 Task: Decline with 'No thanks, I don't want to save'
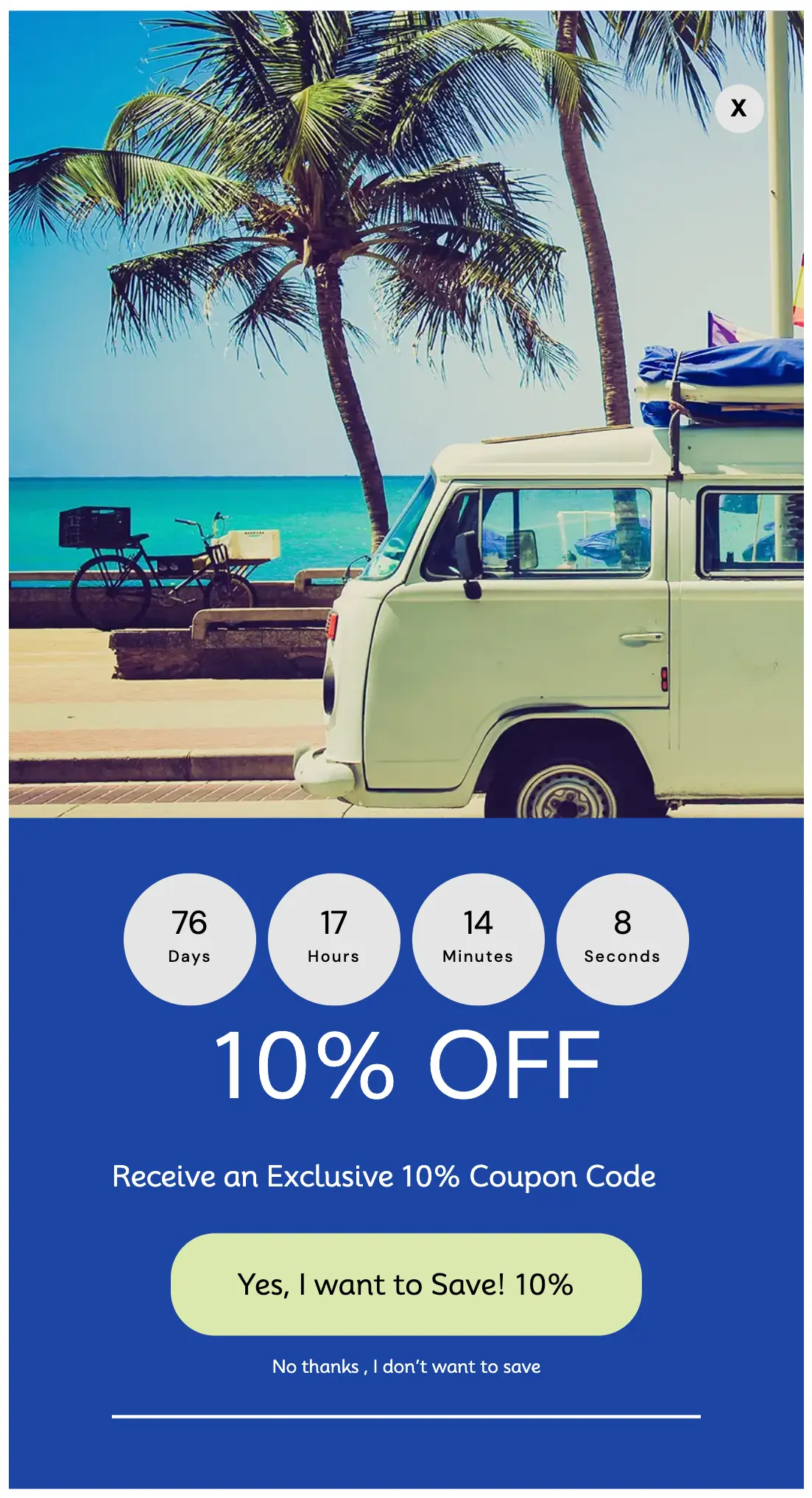tap(406, 1367)
